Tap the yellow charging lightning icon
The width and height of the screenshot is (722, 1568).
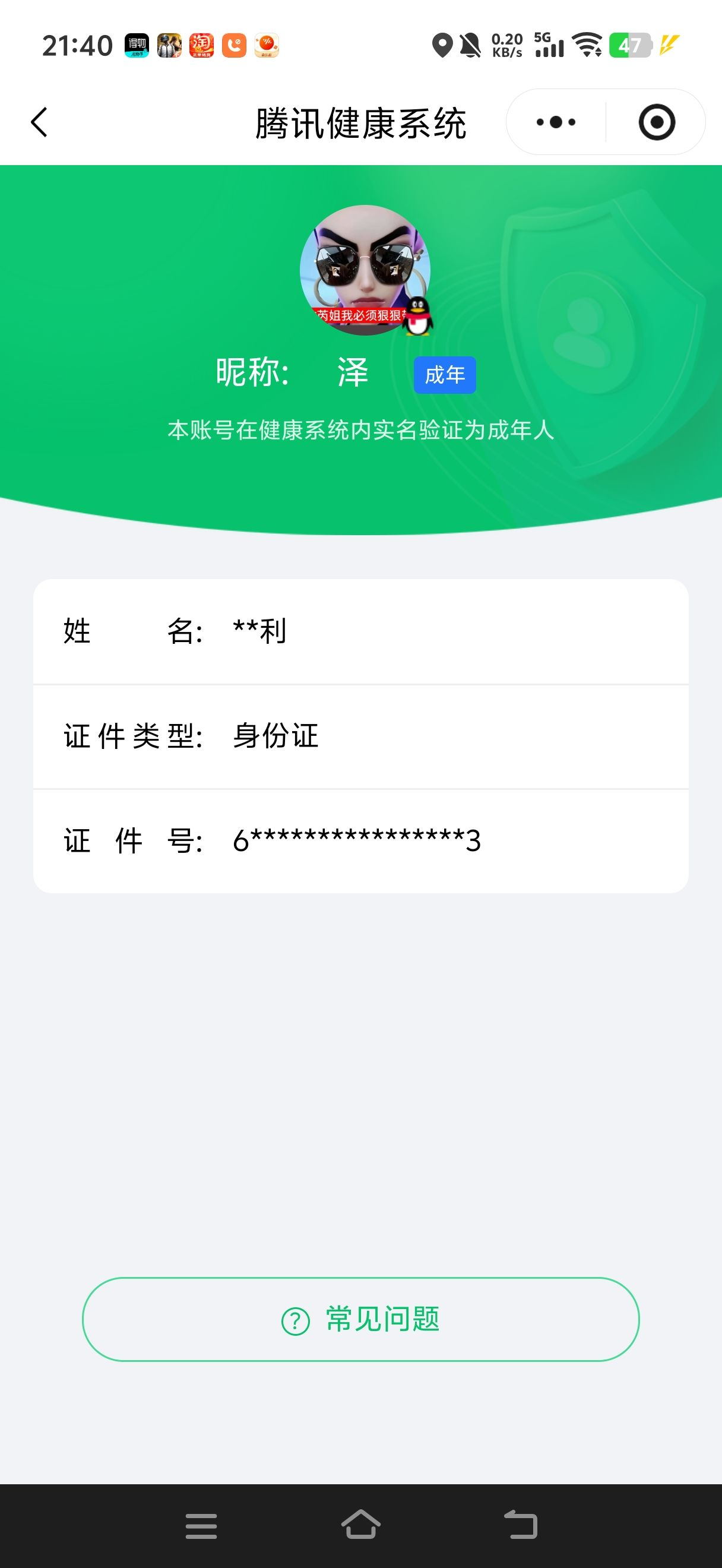[x=670, y=45]
